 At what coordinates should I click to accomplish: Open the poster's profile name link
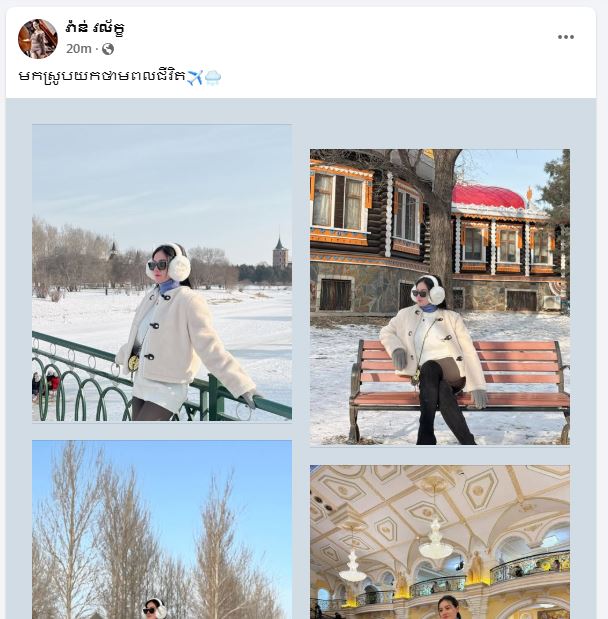coord(95,28)
